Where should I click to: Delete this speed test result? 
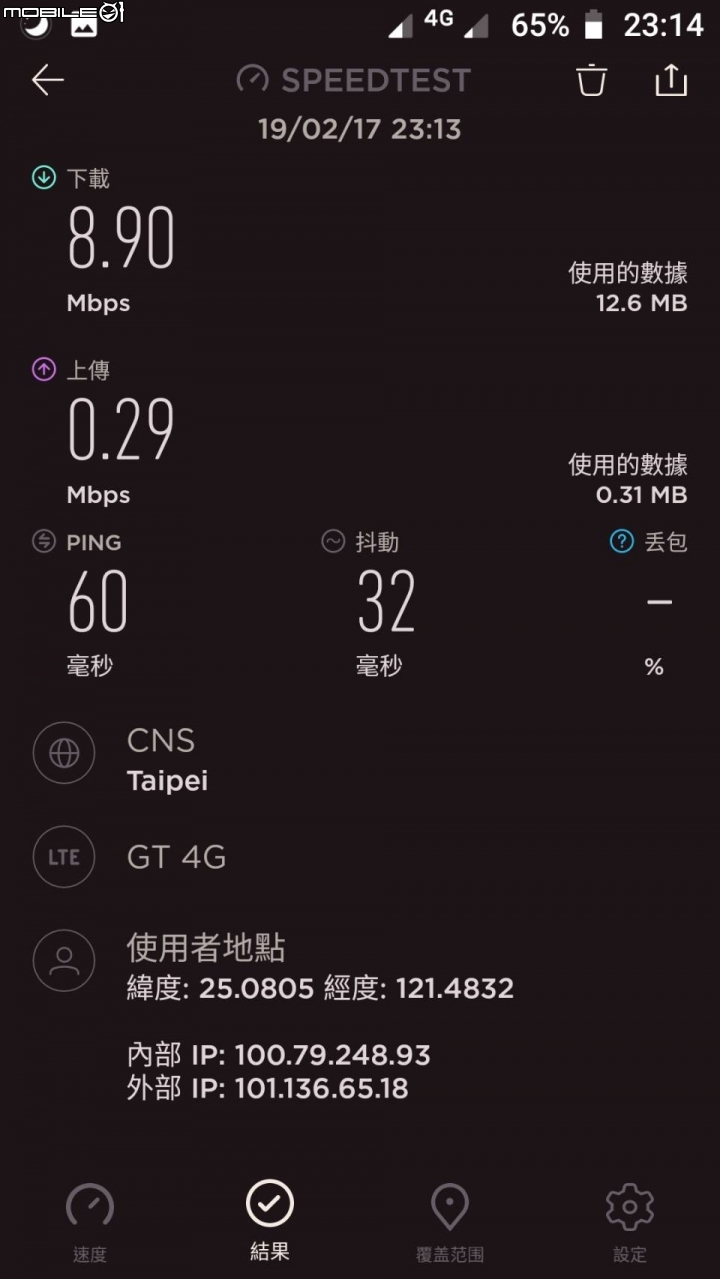[x=592, y=80]
